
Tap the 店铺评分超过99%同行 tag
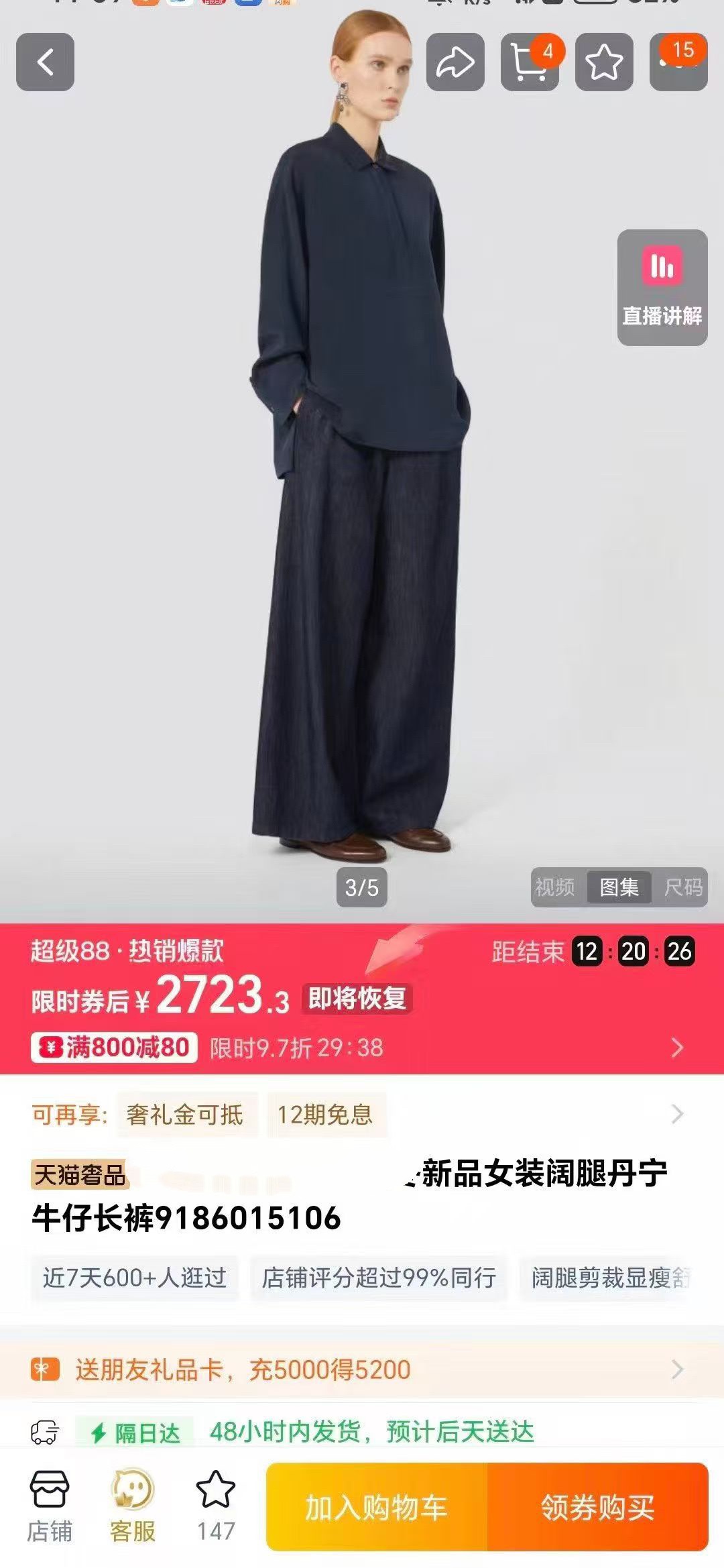pyautogui.click(x=379, y=1278)
